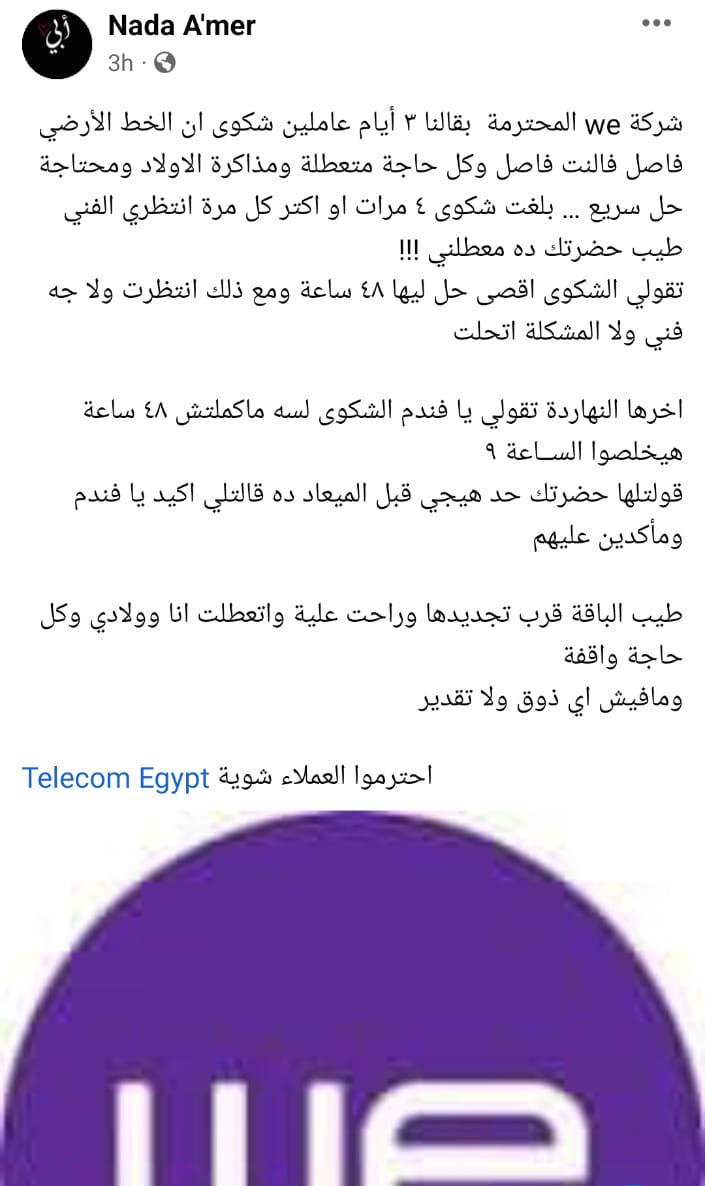Open the attached WE logo image

pyautogui.click(x=352, y=1000)
